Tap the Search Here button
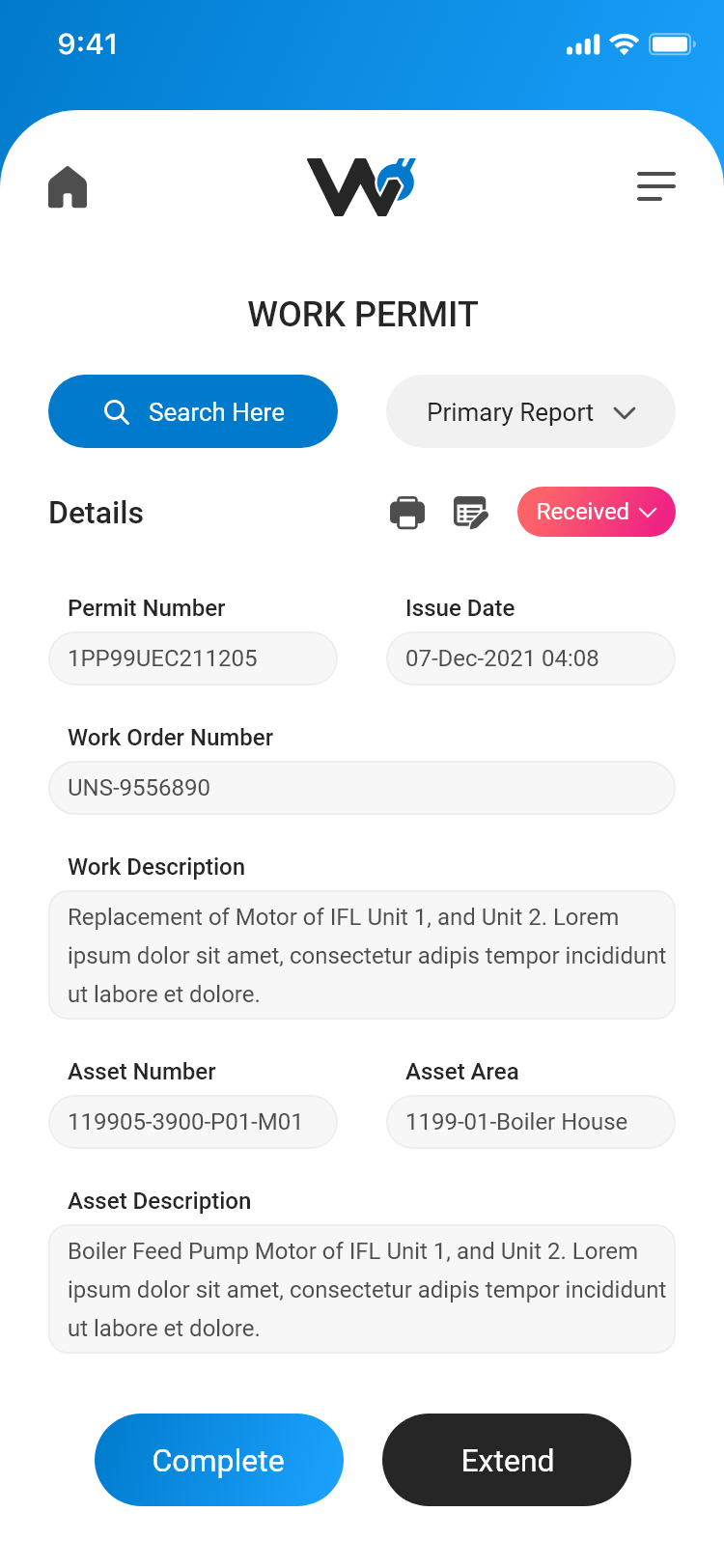The width and height of the screenshot is (724, 1568). click(193, 411)
